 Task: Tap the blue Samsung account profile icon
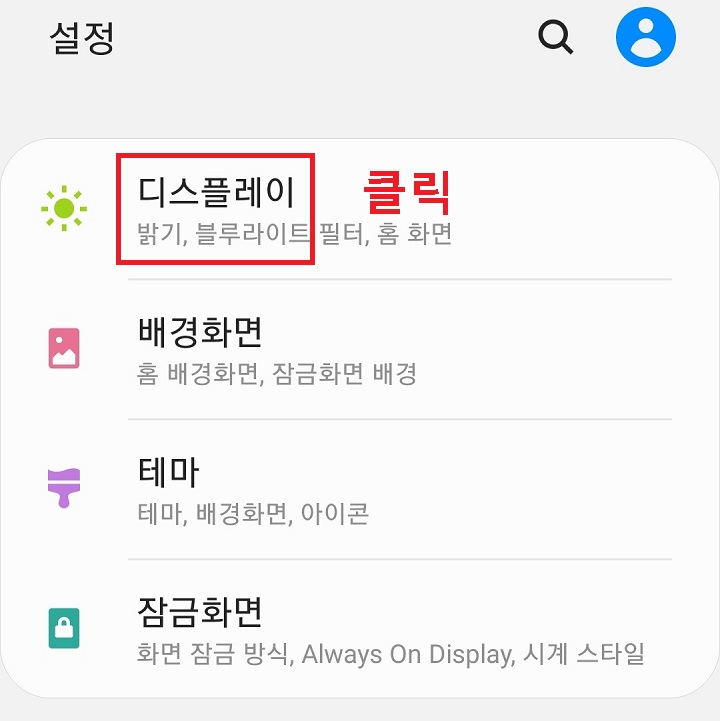point(647,36)
